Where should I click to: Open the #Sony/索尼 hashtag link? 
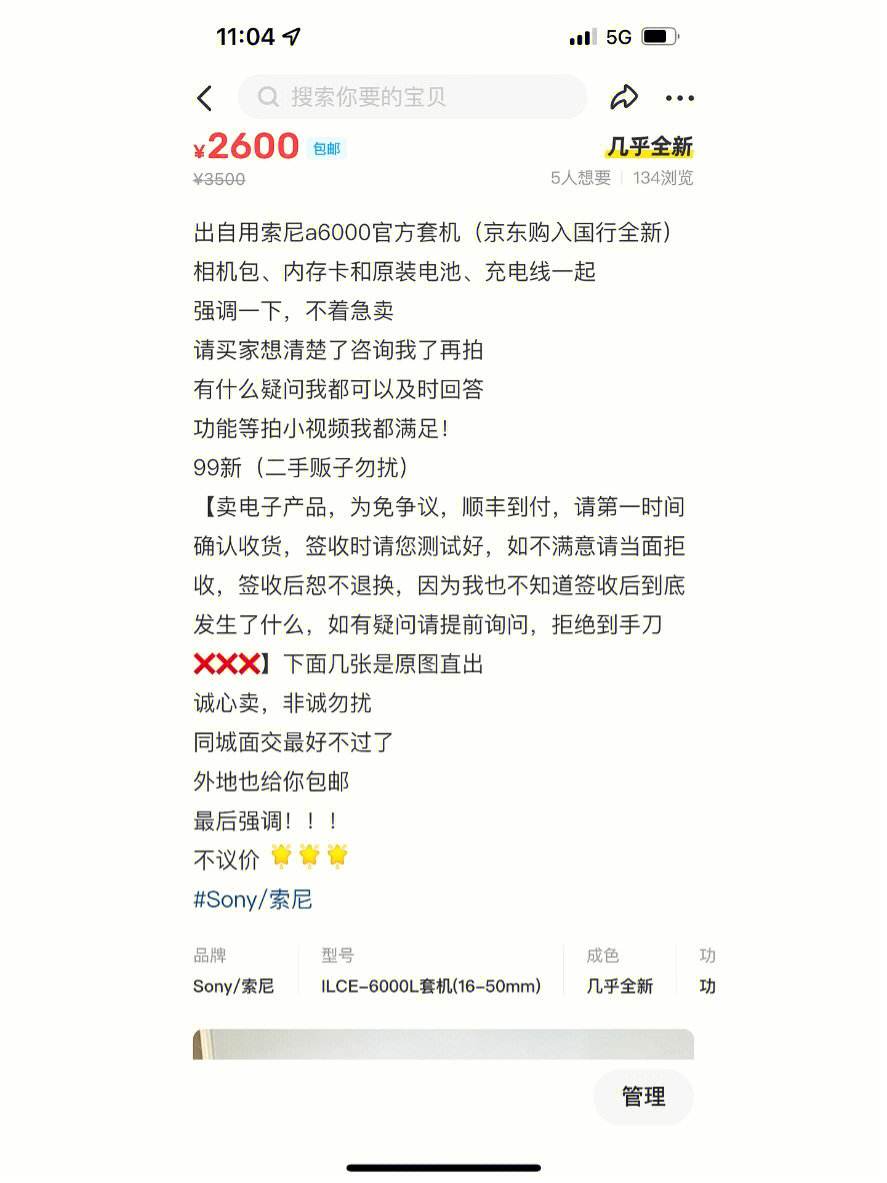tap(252, 899)
